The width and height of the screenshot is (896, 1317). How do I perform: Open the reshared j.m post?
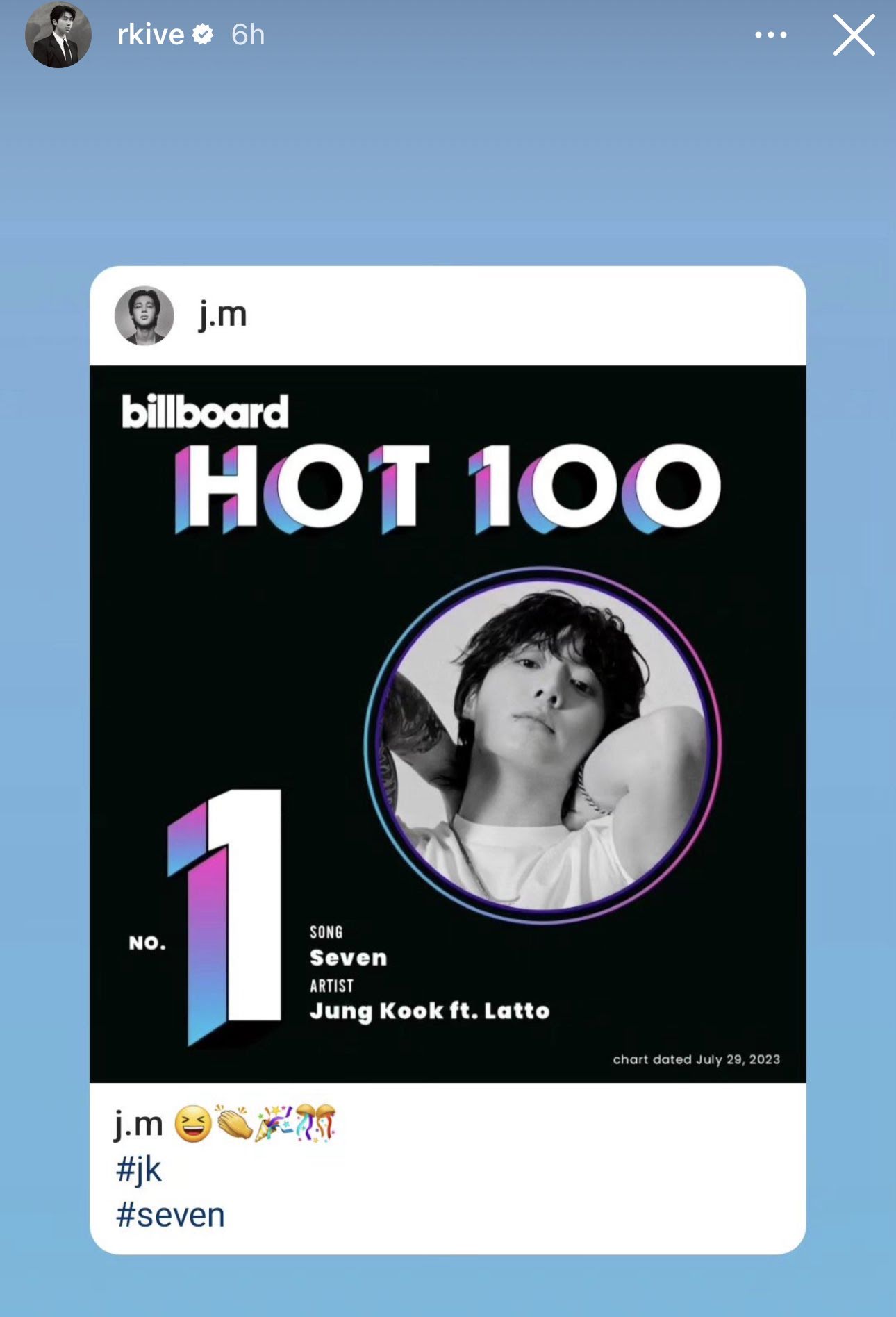(x=447, y=722)
